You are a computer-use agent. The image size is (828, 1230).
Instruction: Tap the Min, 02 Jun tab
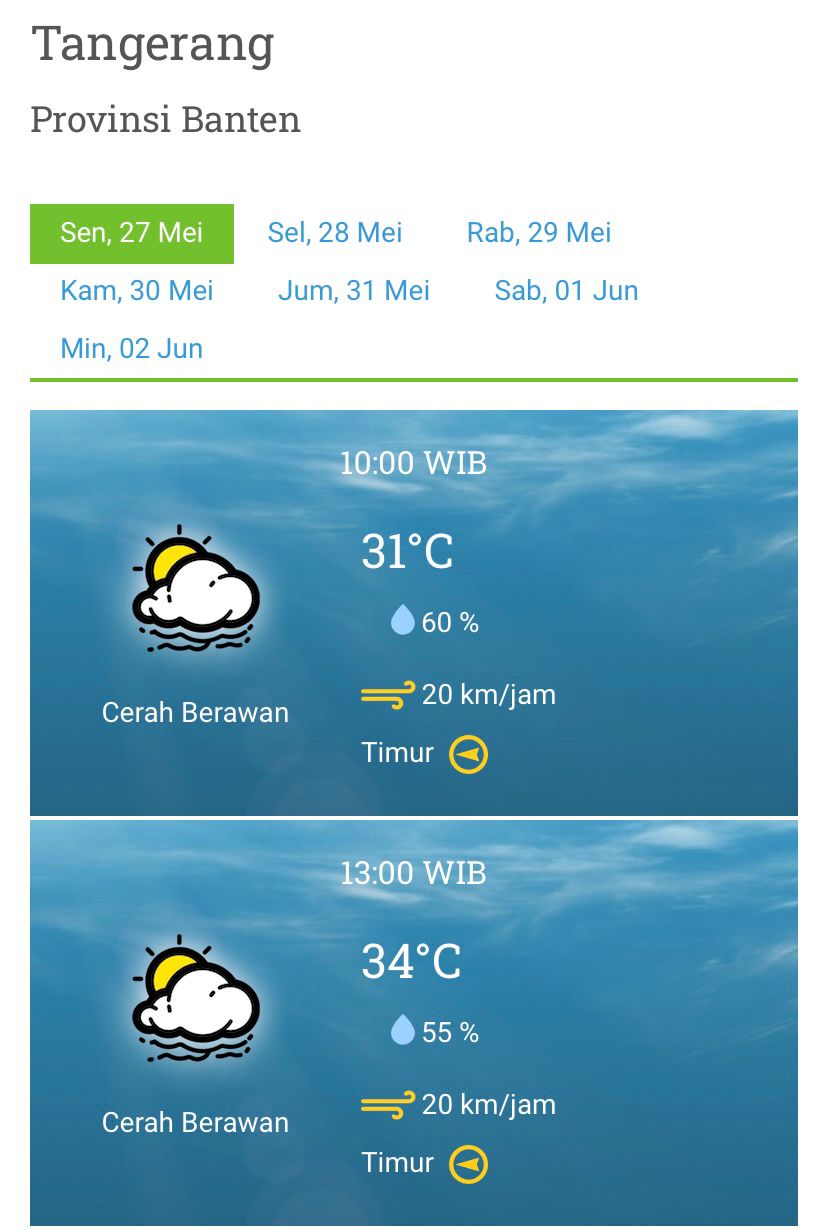coord(132,349)
